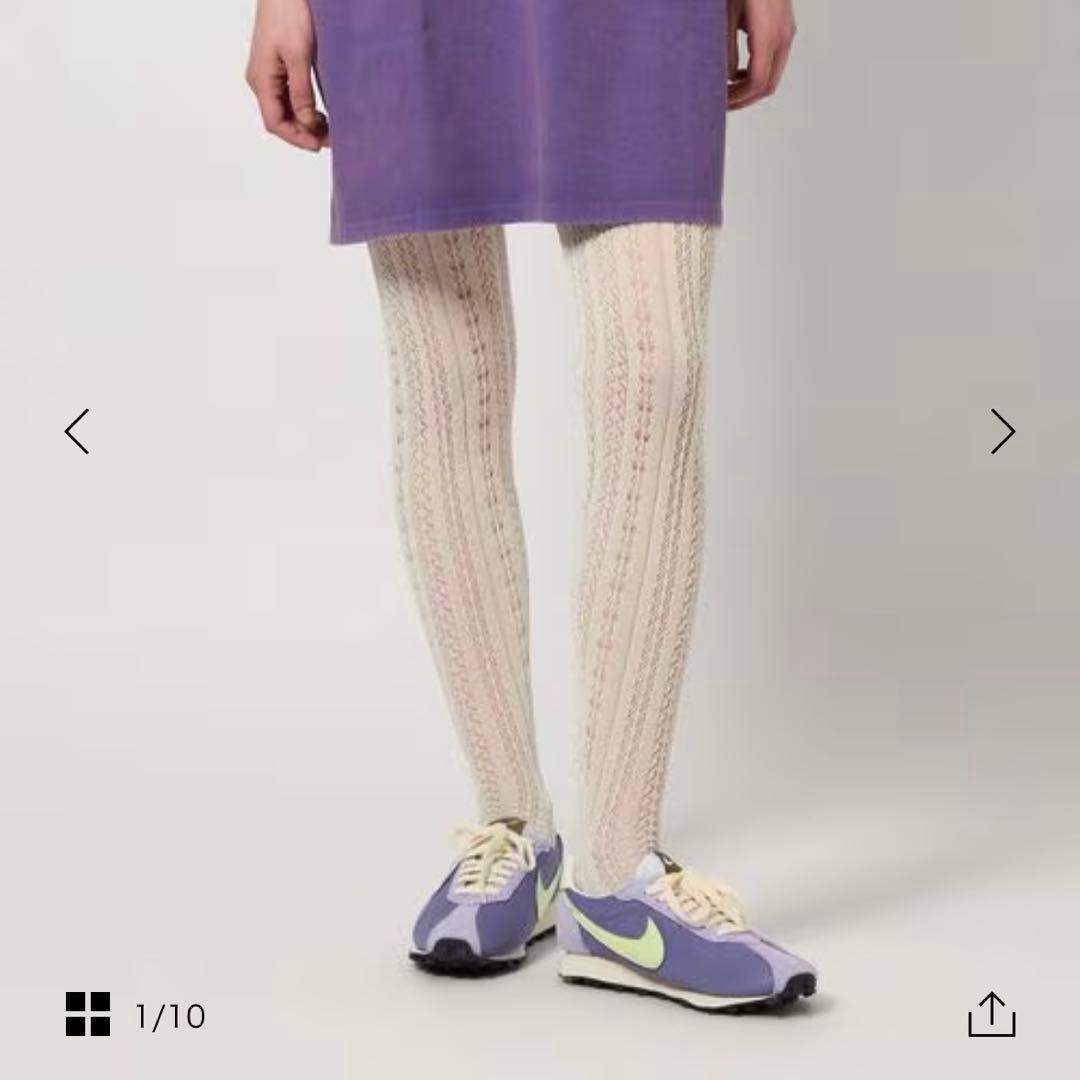Show the next product photo

click(1002, 431)
